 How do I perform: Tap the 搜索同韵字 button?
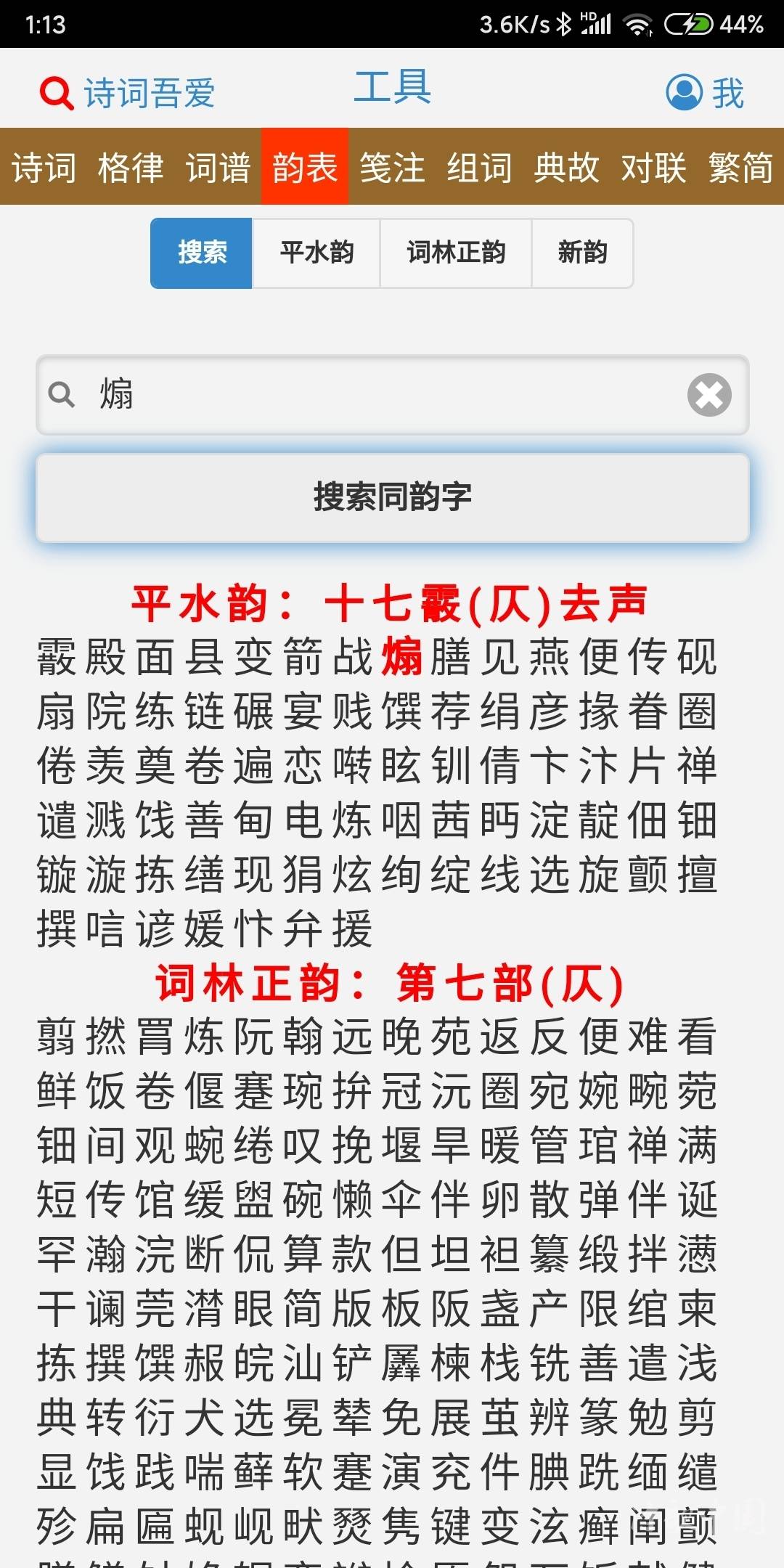[x=392, y=498]
